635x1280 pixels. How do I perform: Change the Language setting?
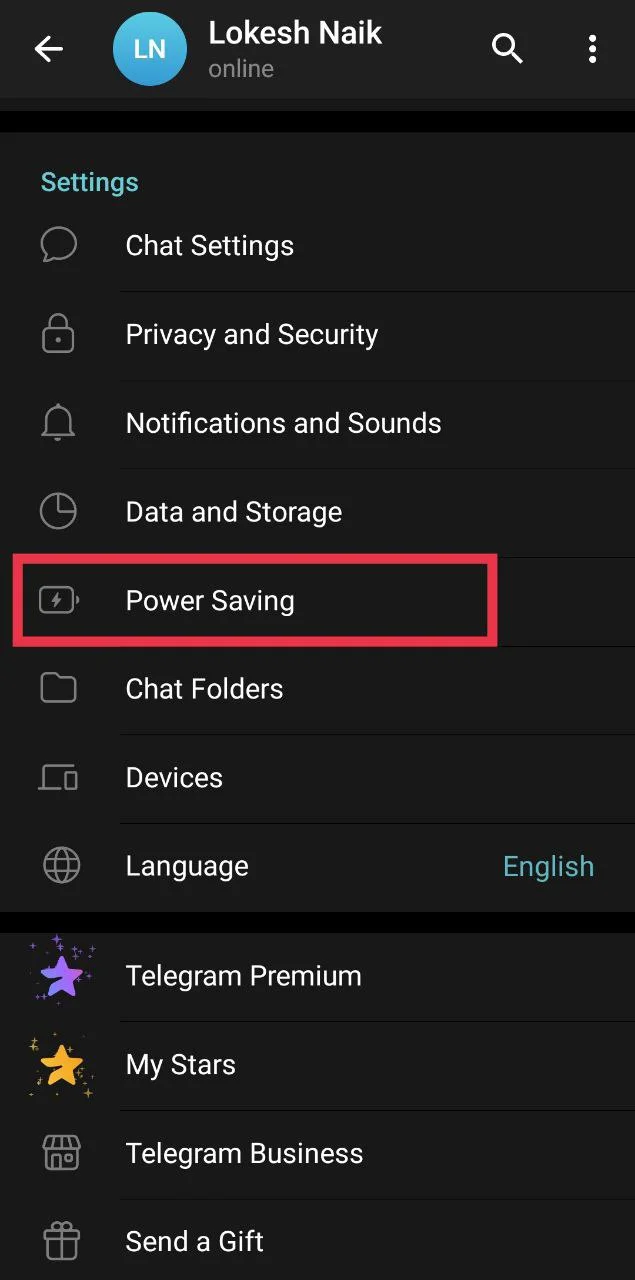(x=317, y=867)
